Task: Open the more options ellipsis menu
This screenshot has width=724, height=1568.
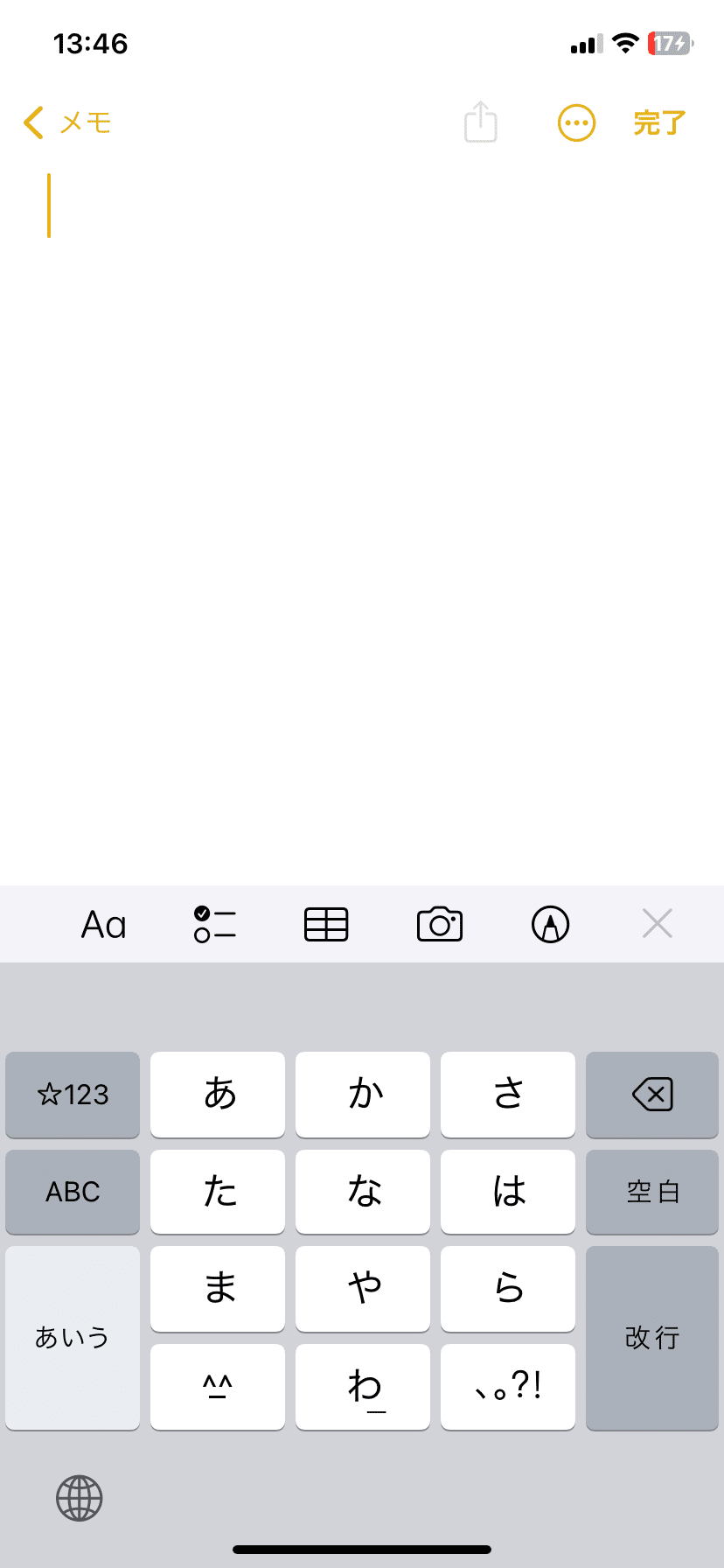Action: coord(576,123)
